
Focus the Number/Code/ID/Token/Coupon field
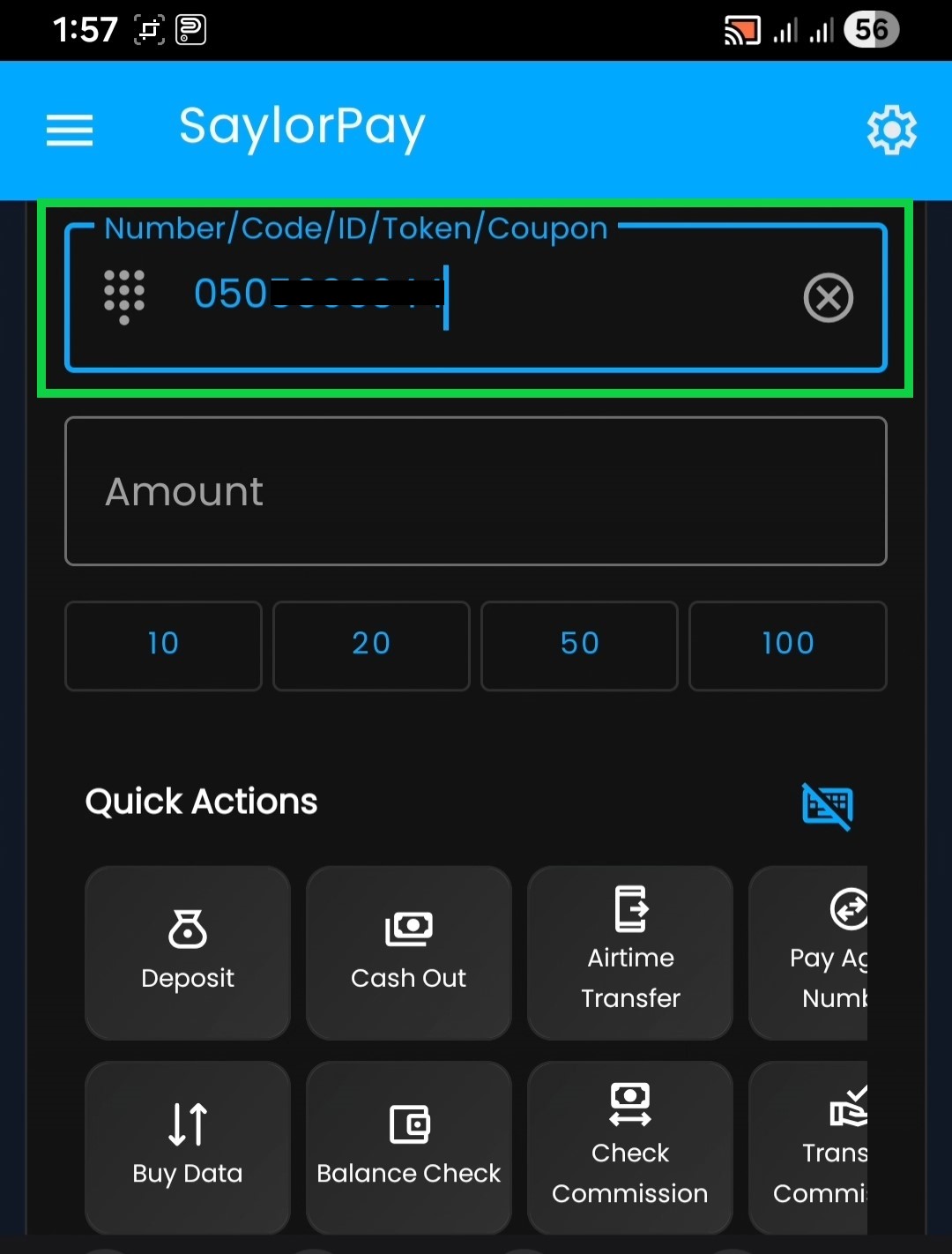[476, 298]
